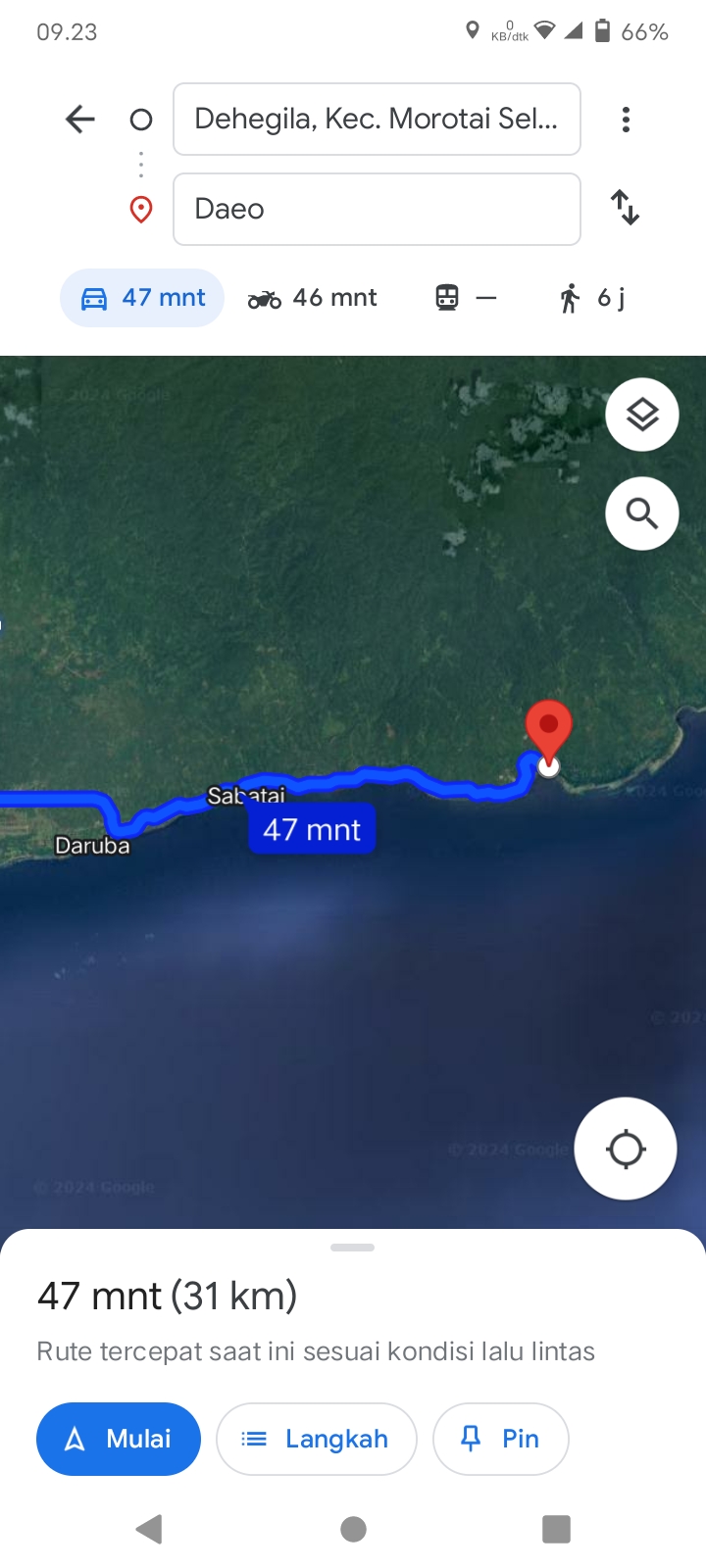This screenshot has height=1568, width=706.
Task: Go back using the top arrow
Action: [80, 120]
